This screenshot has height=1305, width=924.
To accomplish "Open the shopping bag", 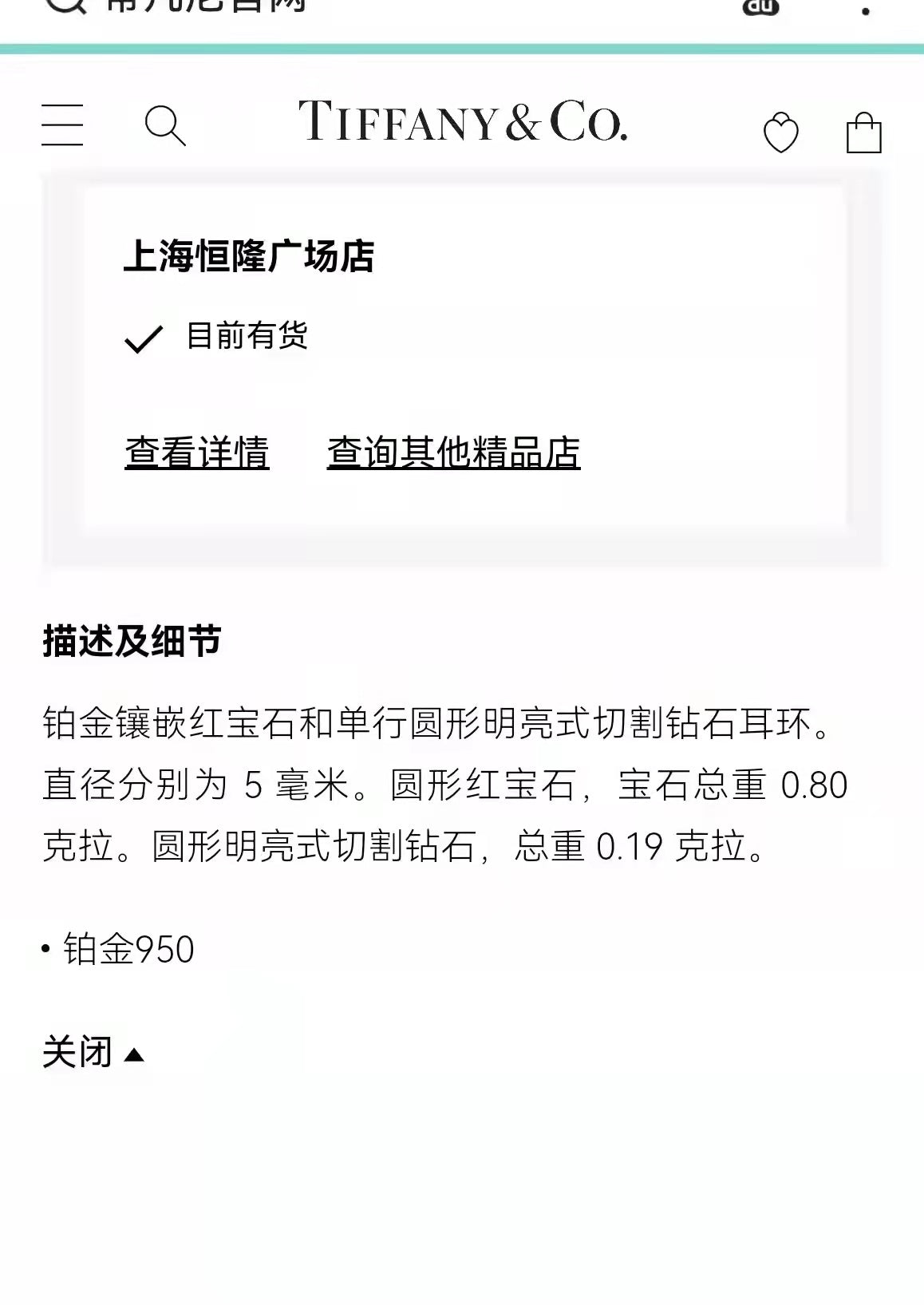I will coord(863,132).
